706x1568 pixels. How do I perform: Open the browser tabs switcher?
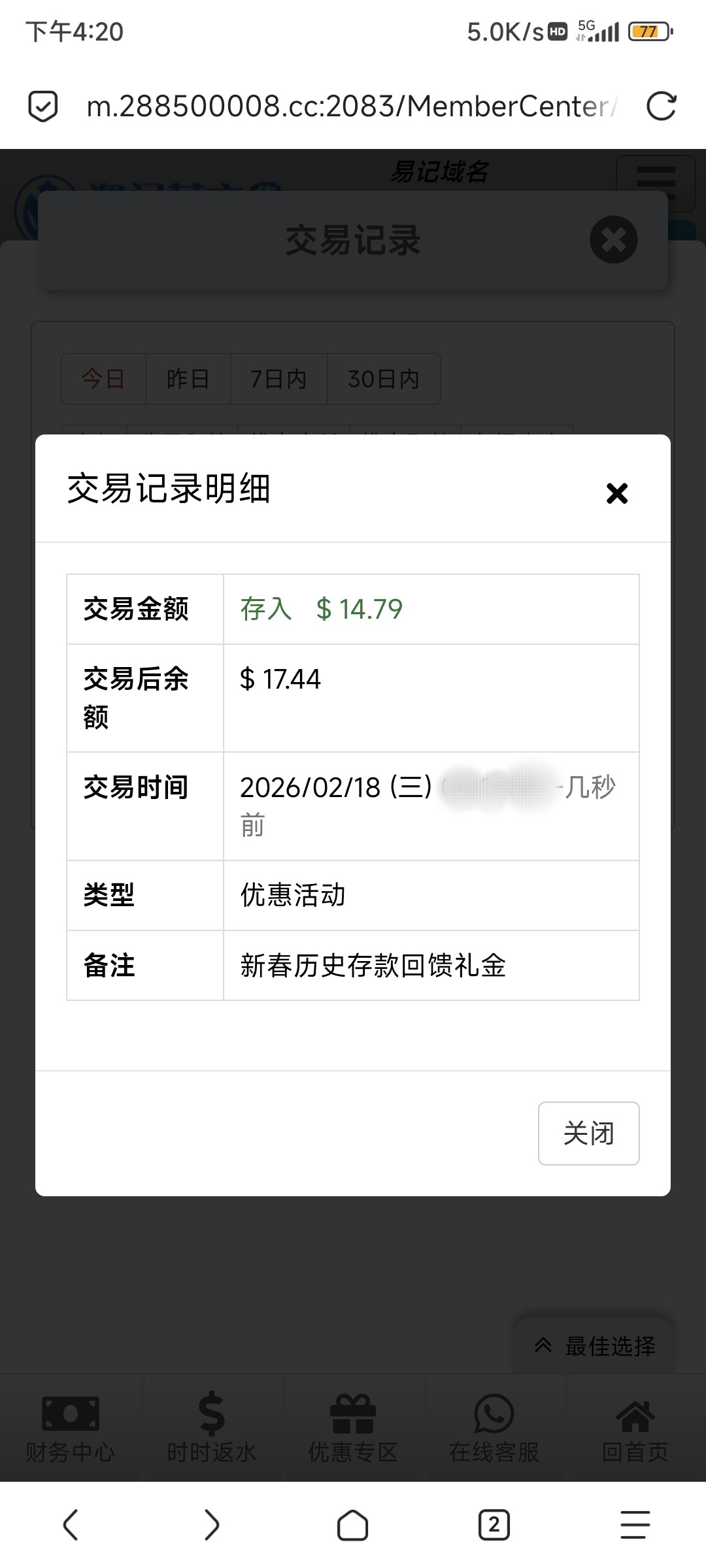pyautogui.click(x=494, y=1525)
